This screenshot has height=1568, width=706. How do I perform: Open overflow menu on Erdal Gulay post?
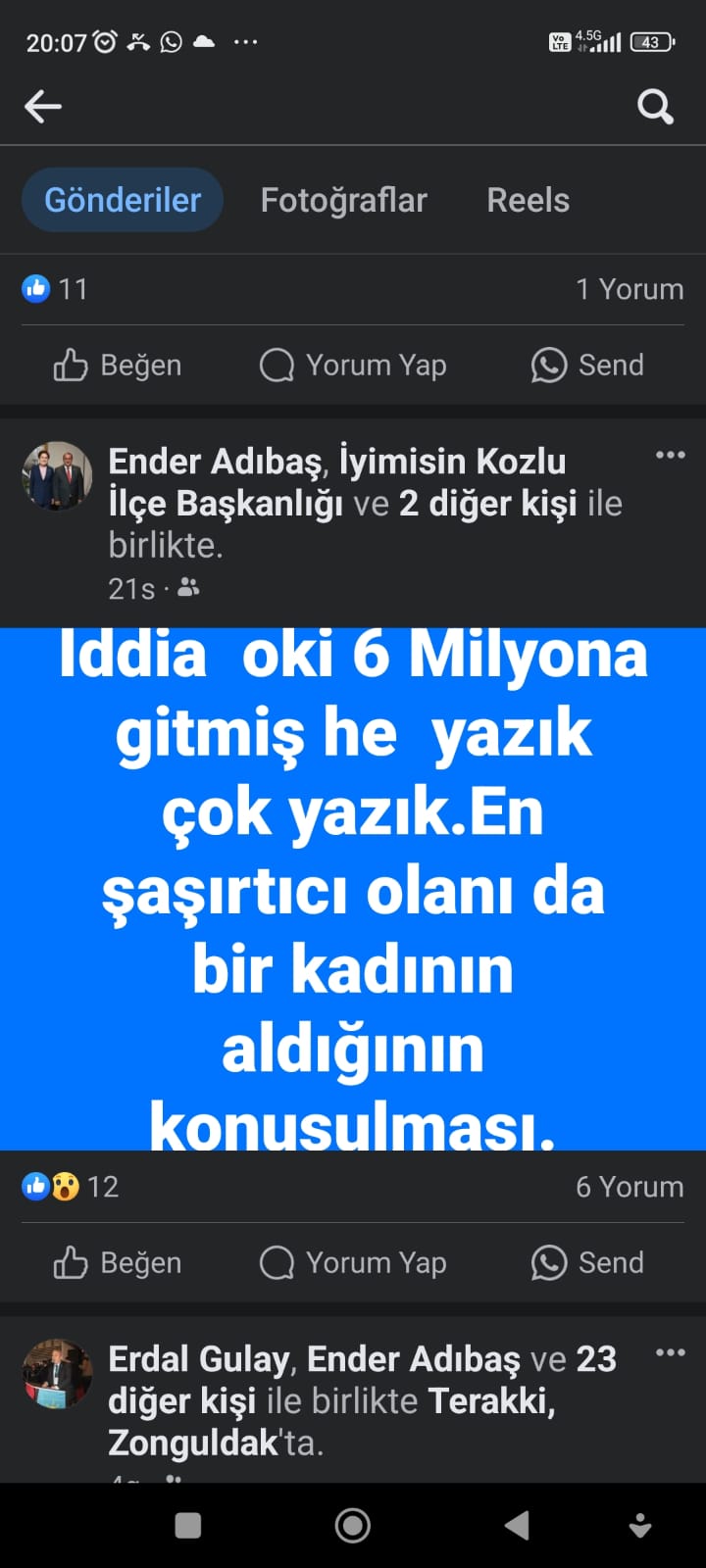[670, 1352]
